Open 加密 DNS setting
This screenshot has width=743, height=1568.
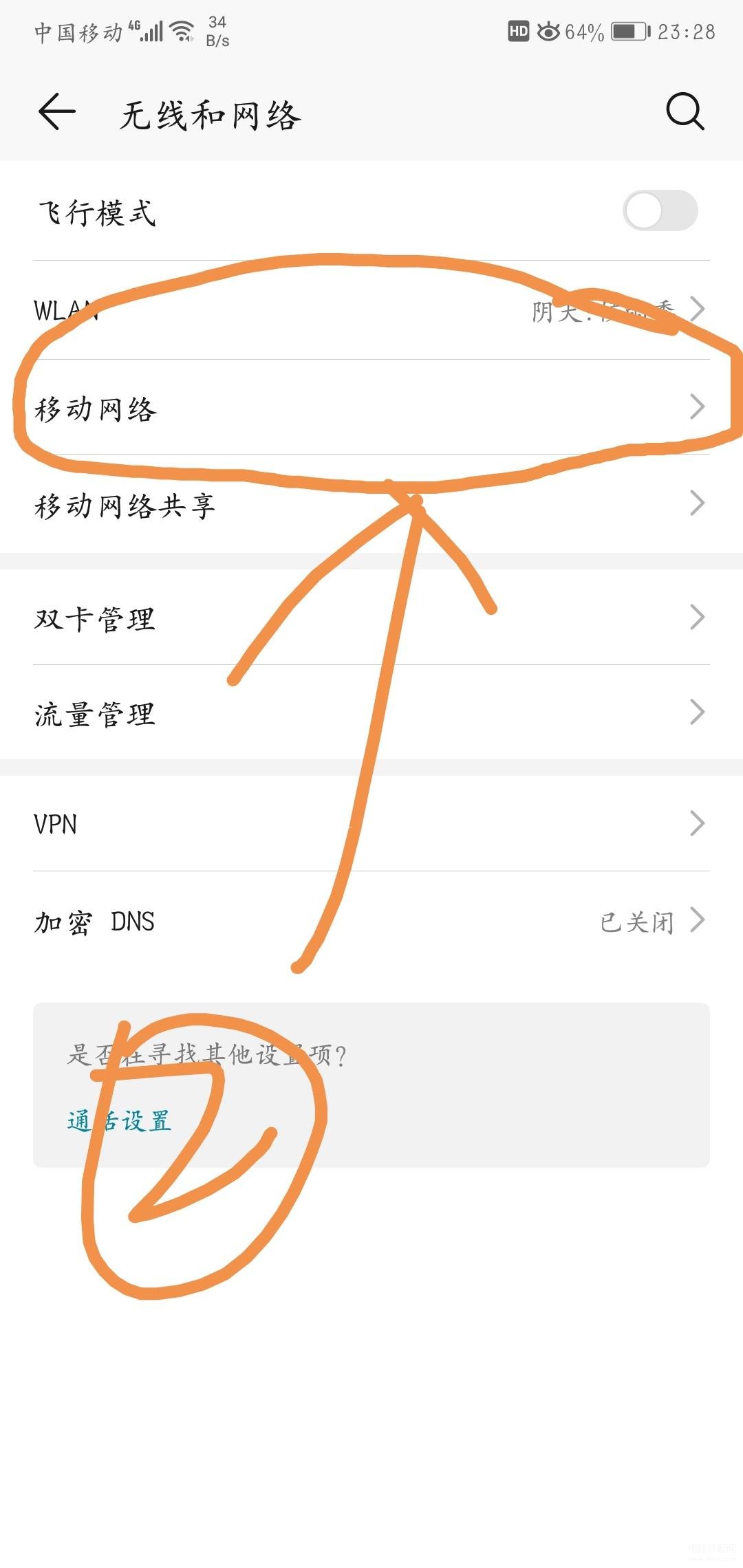(x=371, y=921)
